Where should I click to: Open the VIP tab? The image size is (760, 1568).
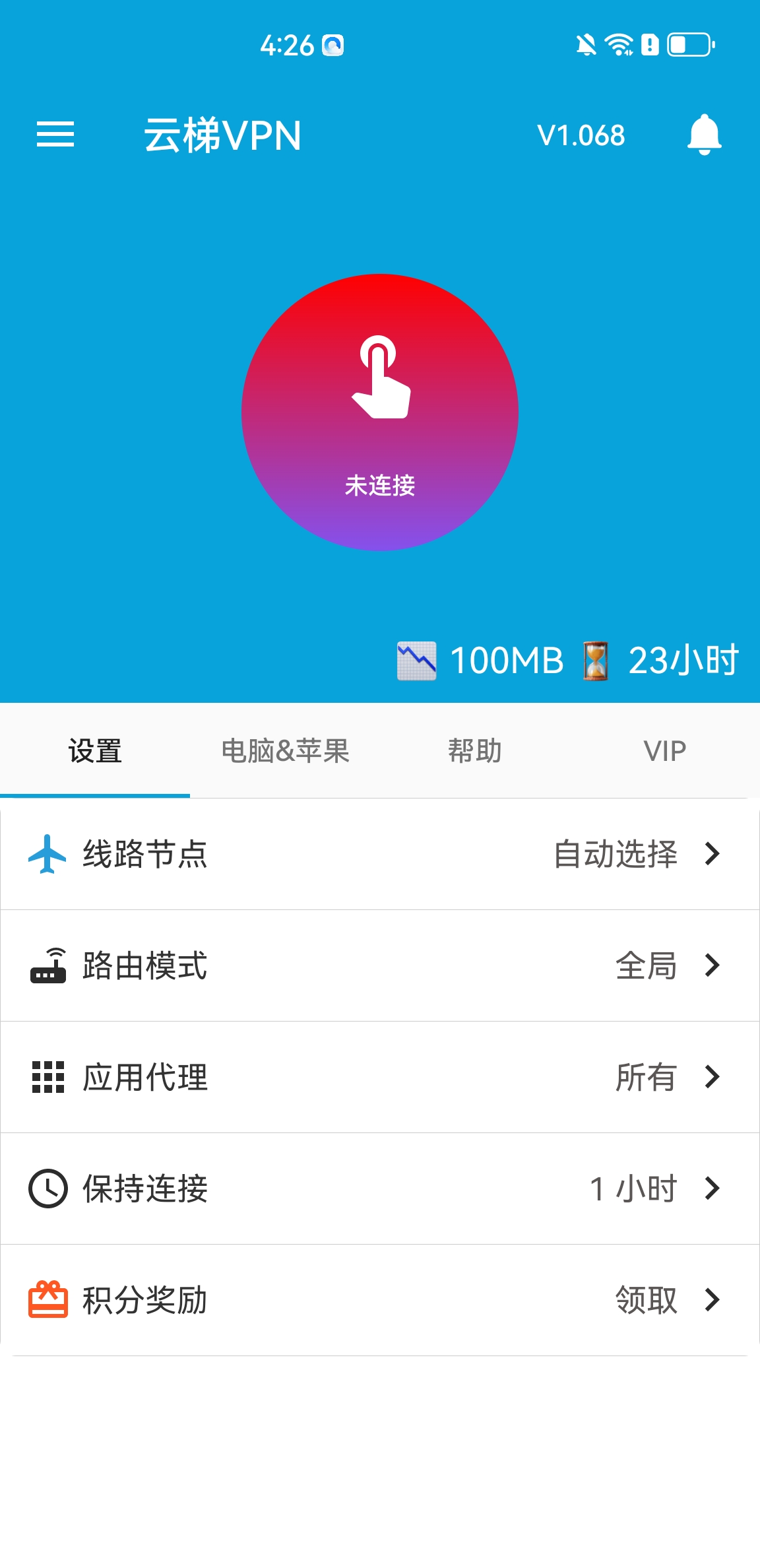665,750
